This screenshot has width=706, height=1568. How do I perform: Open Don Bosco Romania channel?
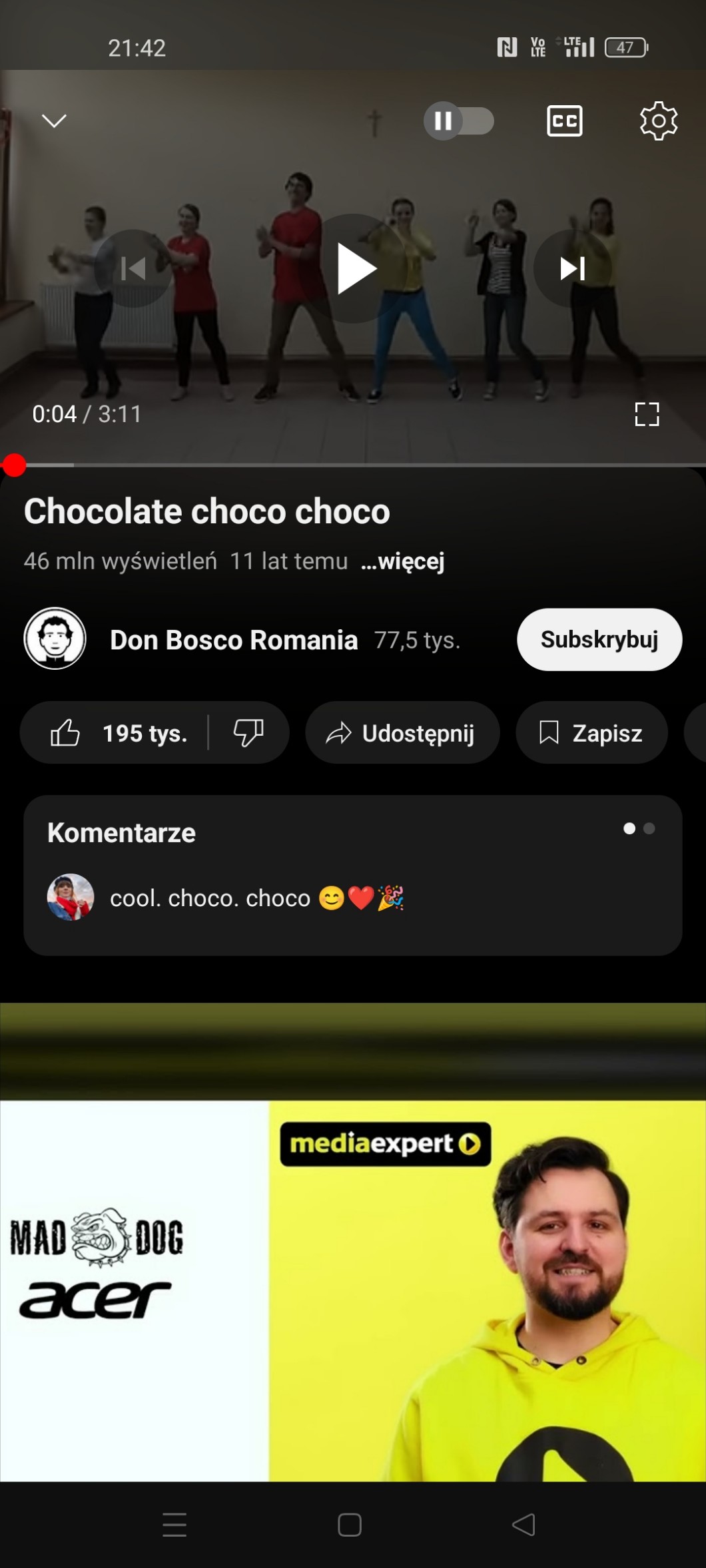(x=233, y=640)
